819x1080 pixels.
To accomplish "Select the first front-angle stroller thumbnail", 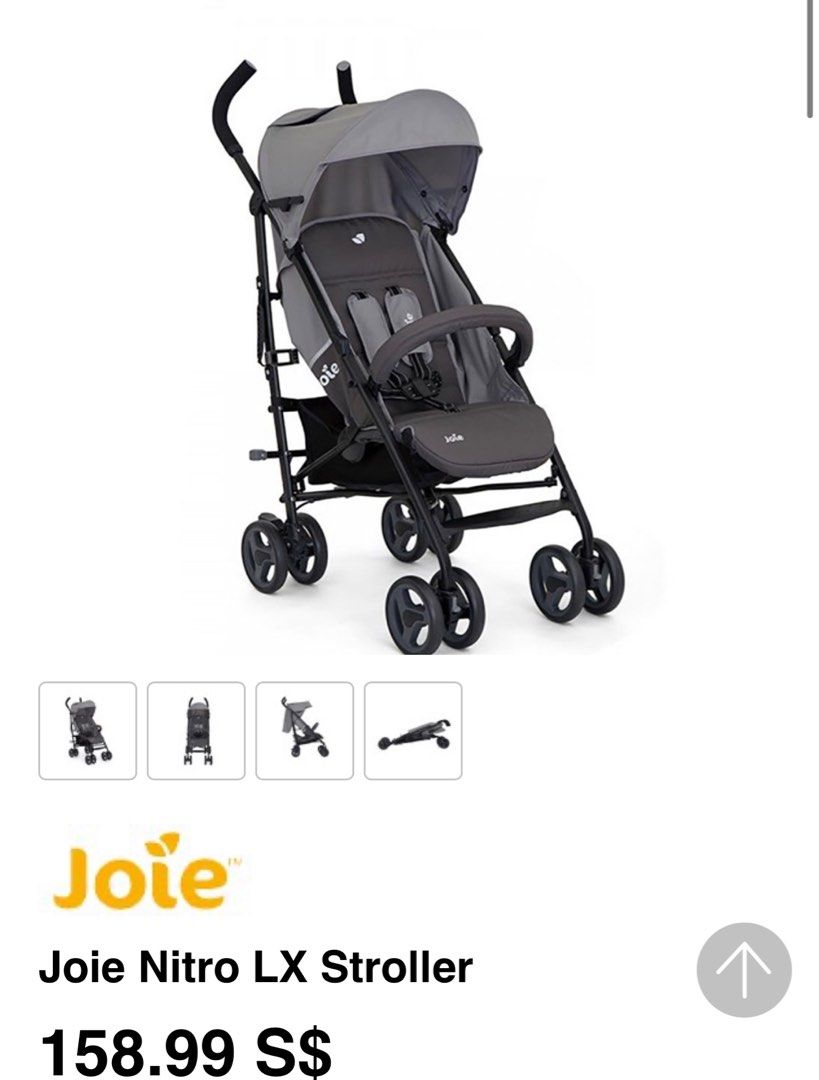I will pos(87,731).
